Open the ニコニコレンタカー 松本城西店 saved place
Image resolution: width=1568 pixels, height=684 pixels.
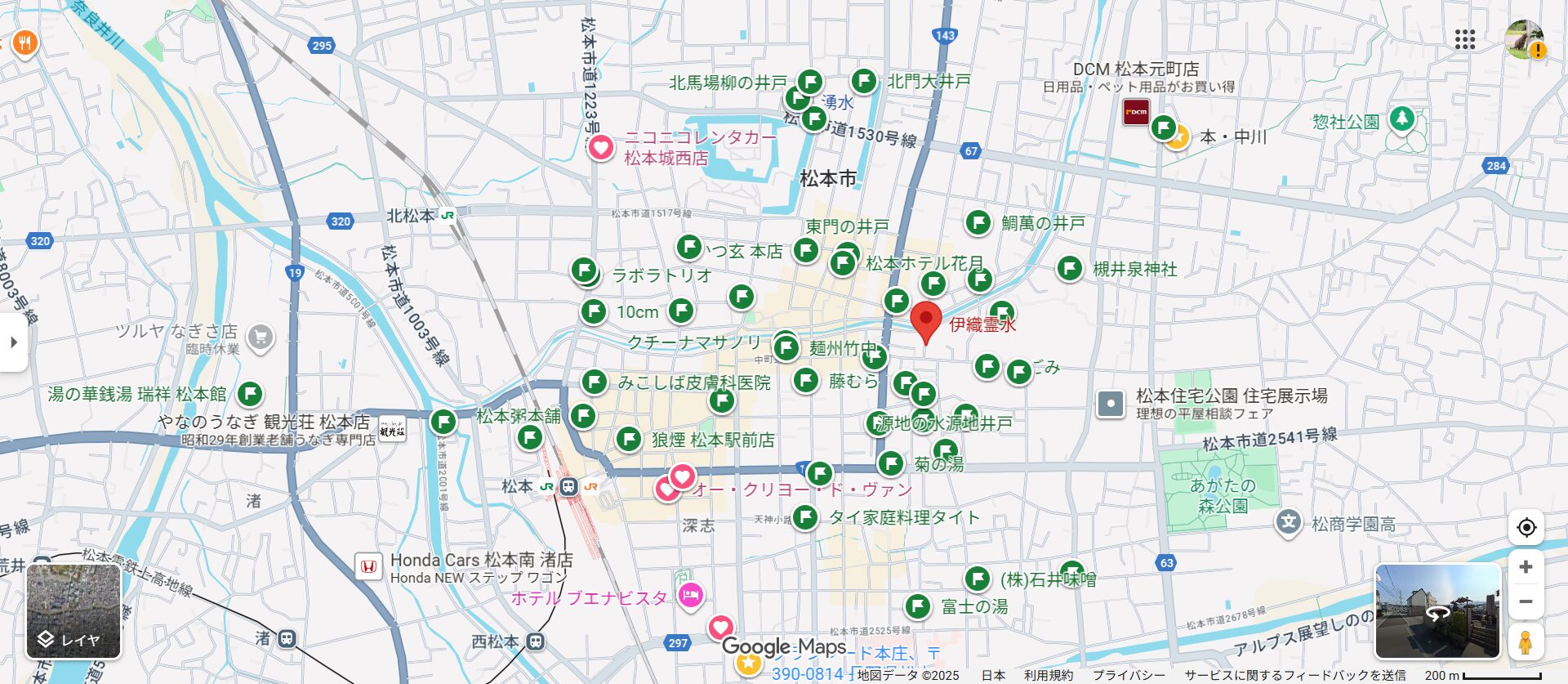point(601,148)
